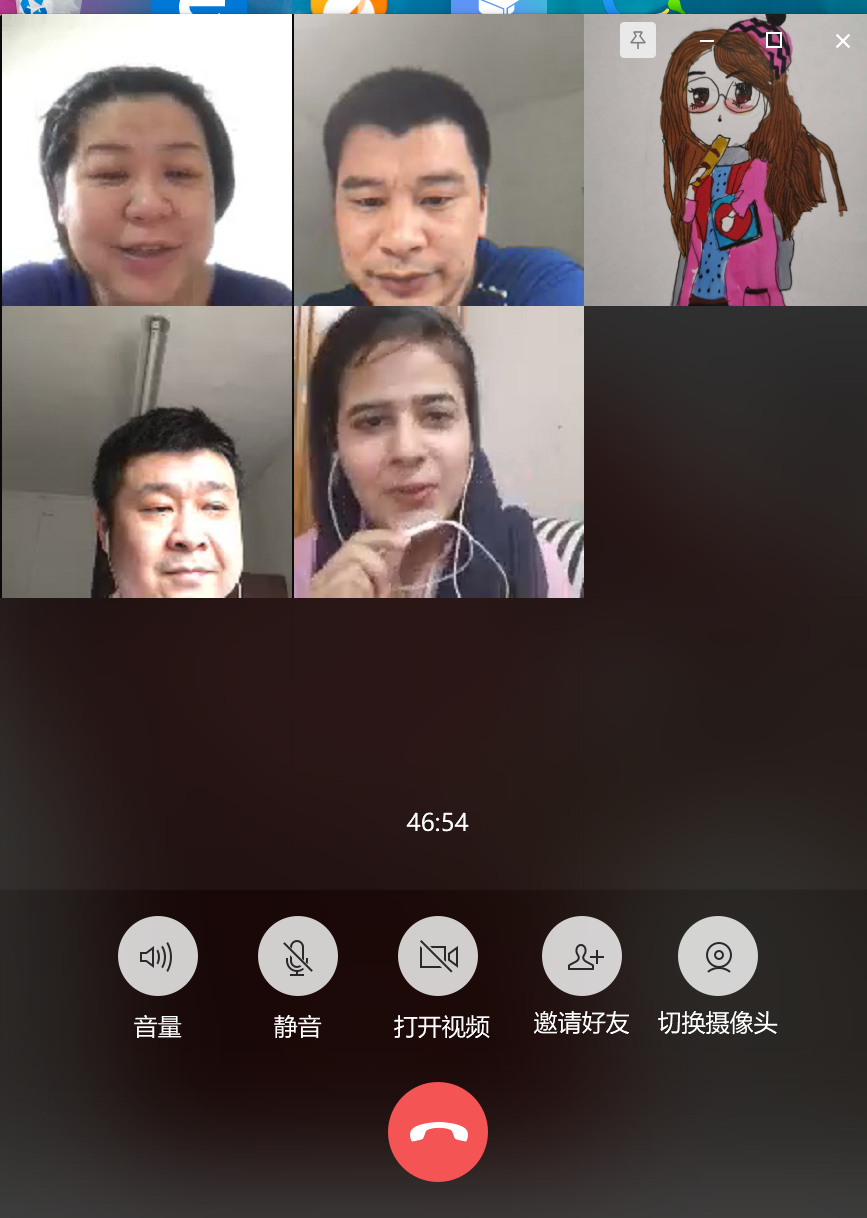Maximize the call window
This screenshot has width=867, height=1218.
[774, 40]
